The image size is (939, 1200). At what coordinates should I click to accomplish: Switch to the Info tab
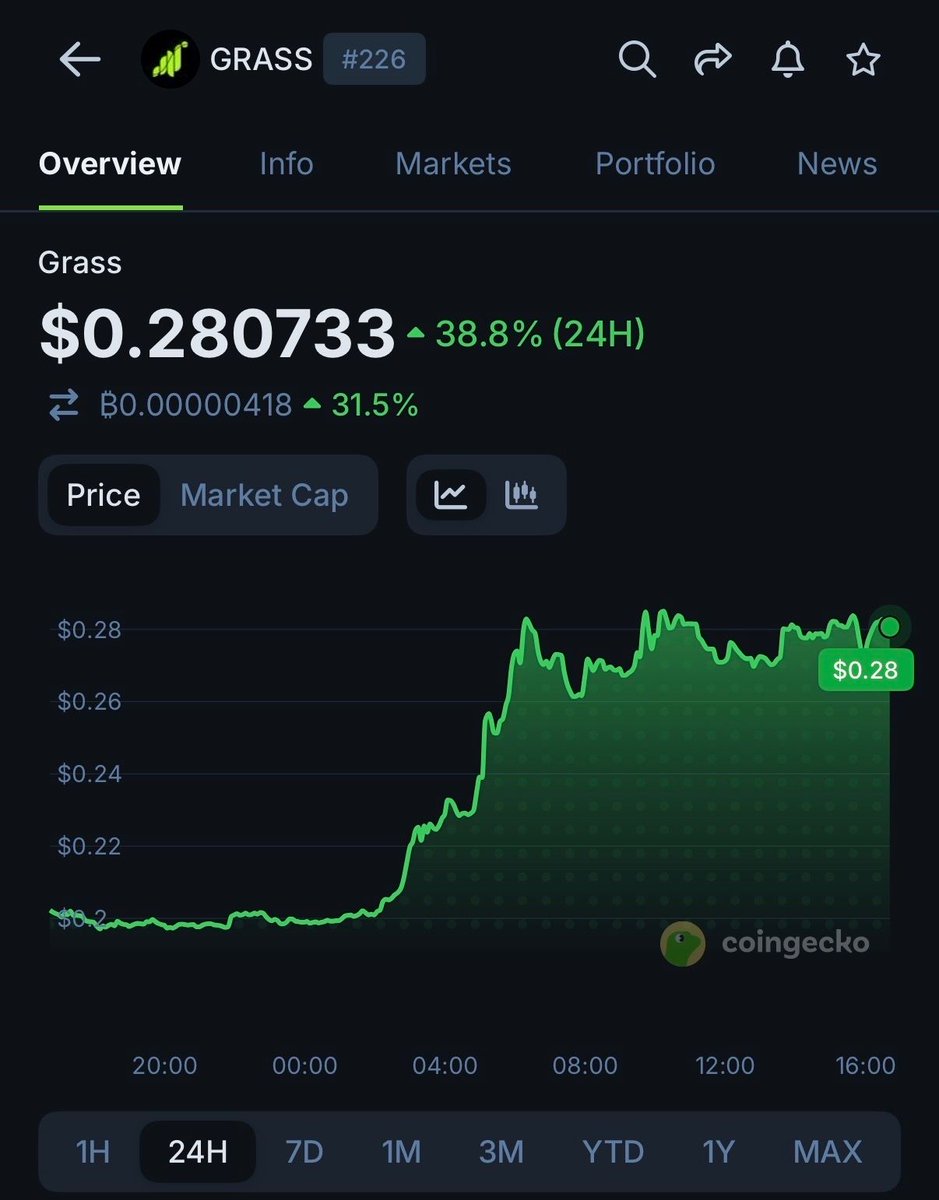point(286,164)
